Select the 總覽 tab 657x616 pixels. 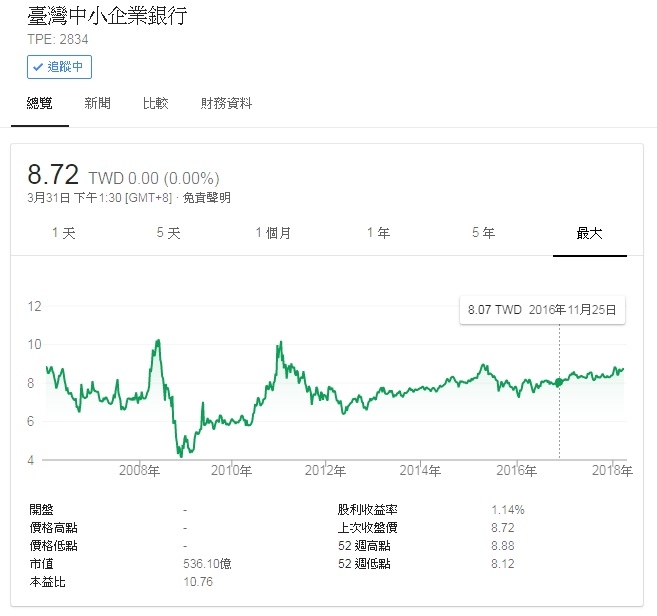coord(40,103)
